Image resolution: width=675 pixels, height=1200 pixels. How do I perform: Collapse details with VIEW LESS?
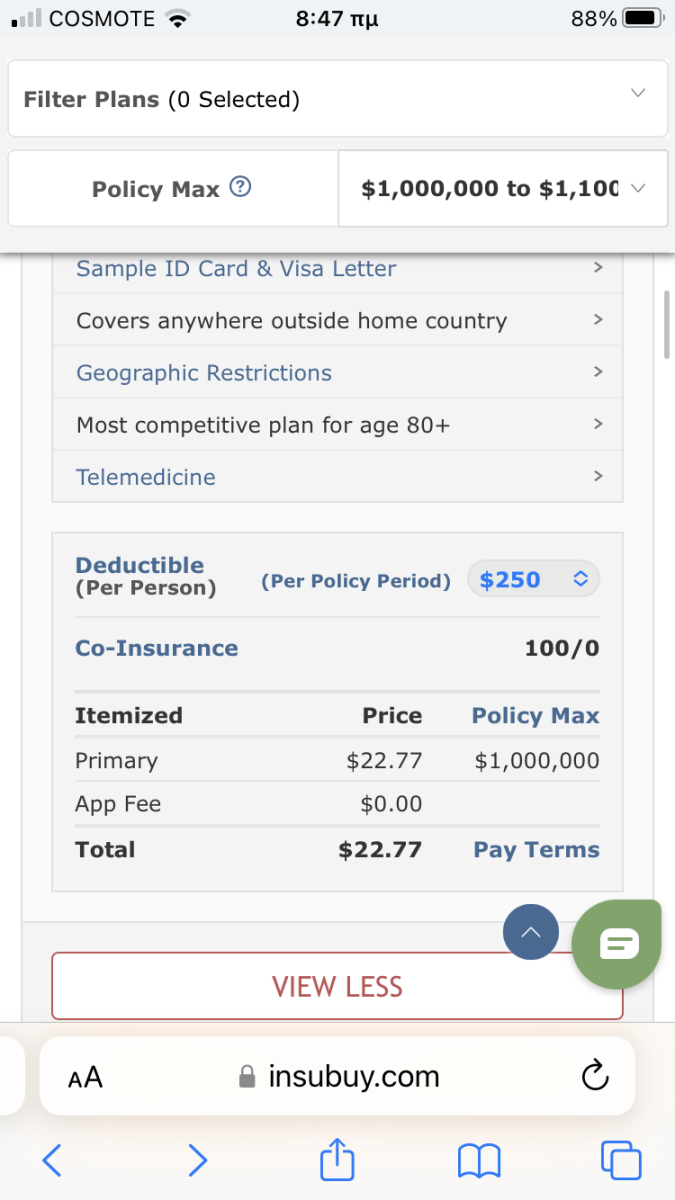pos(337,986)
